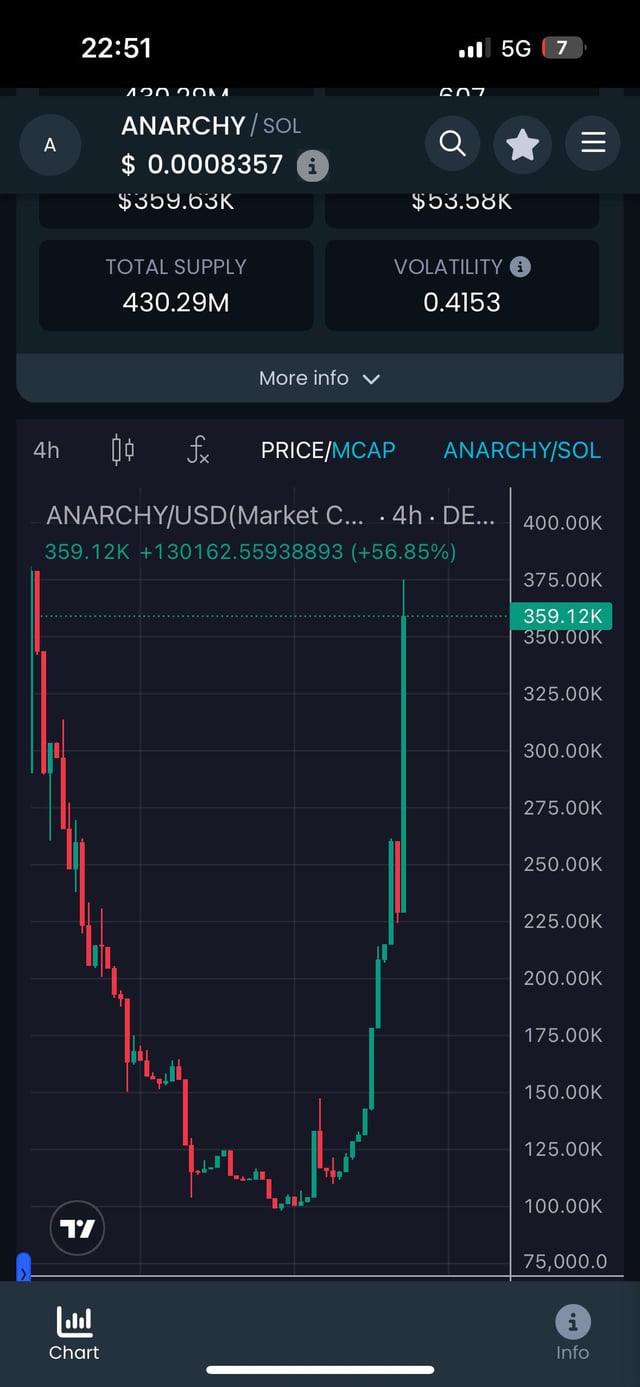Image resolution: width=640 pixels, height=1387 pixels.
Task: Open the candlestick chart type selector
Action: pyautogui.click(x=122, y=451)
